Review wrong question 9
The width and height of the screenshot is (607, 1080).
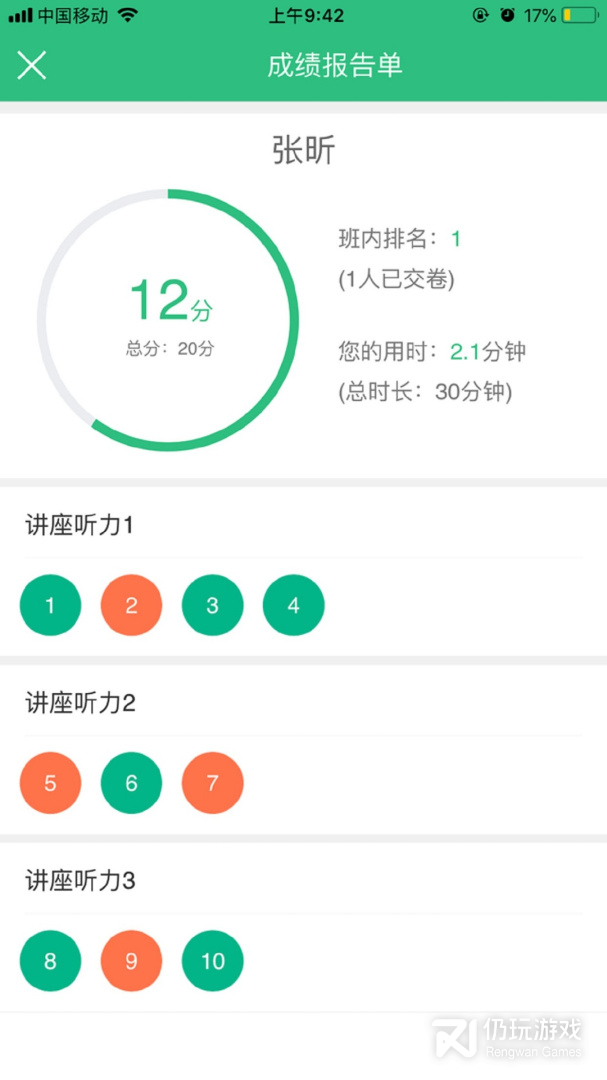click(131, 961)
